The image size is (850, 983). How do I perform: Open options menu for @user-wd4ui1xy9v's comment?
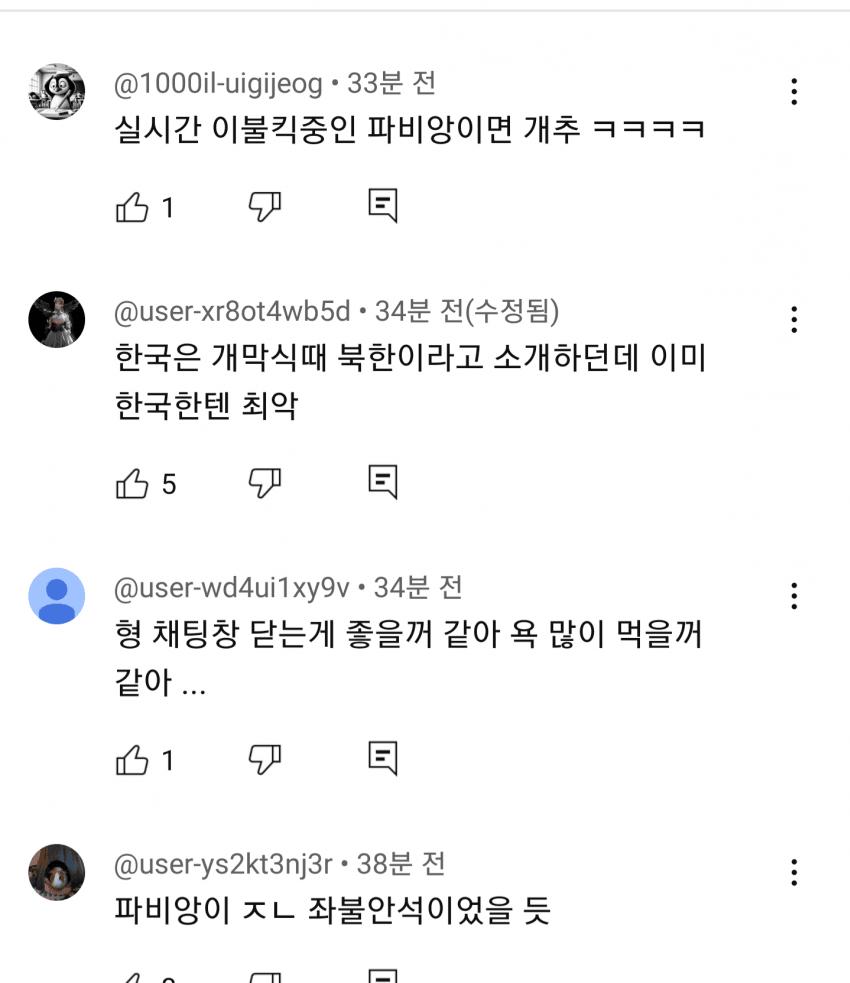pos(794,598)
